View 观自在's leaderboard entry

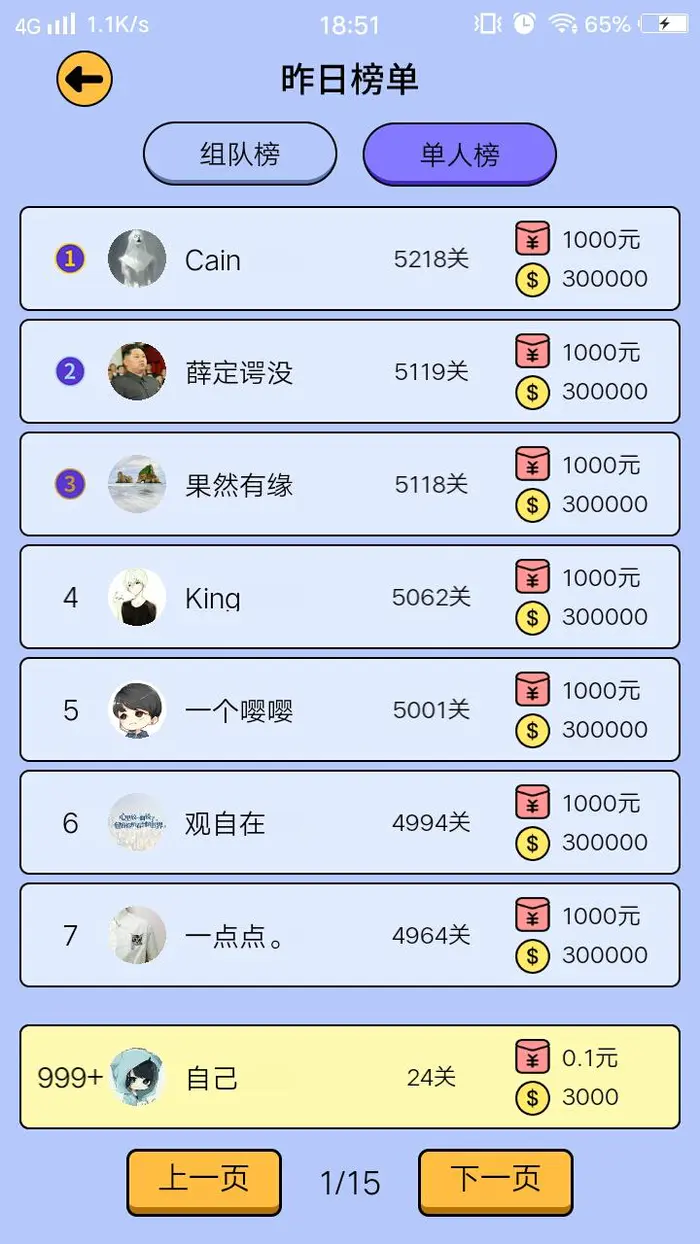pyautogui.click(x=350, y=823)
